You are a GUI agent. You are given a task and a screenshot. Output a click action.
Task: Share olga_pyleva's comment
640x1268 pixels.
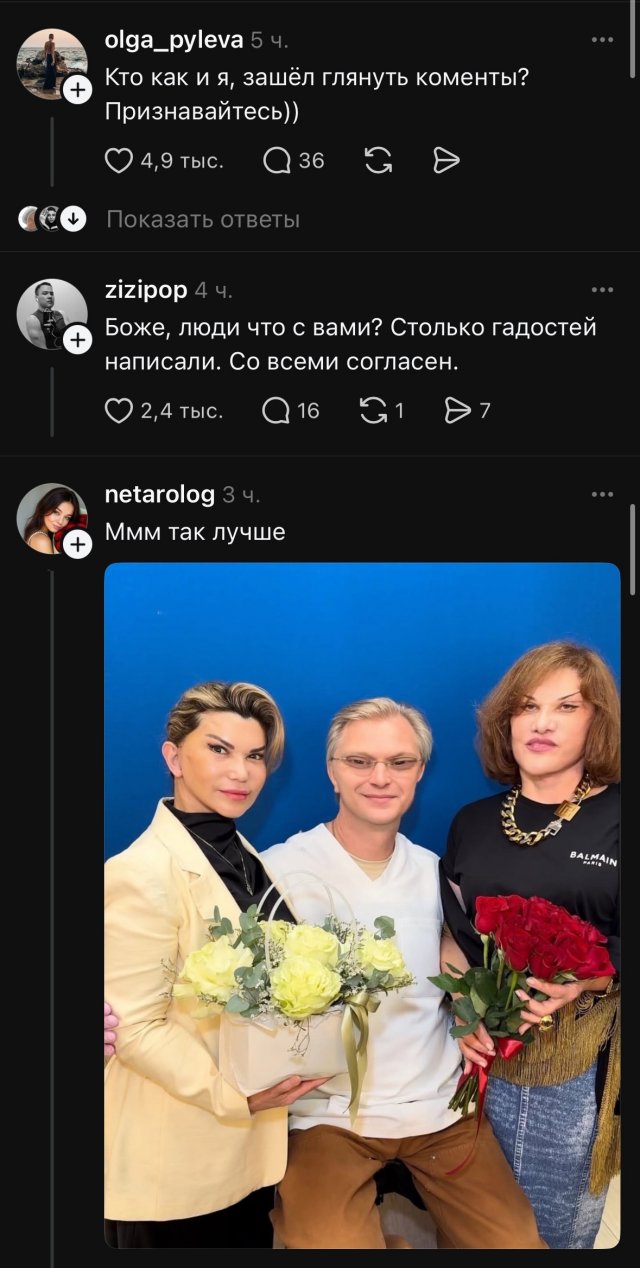click(x=446, y=161)
